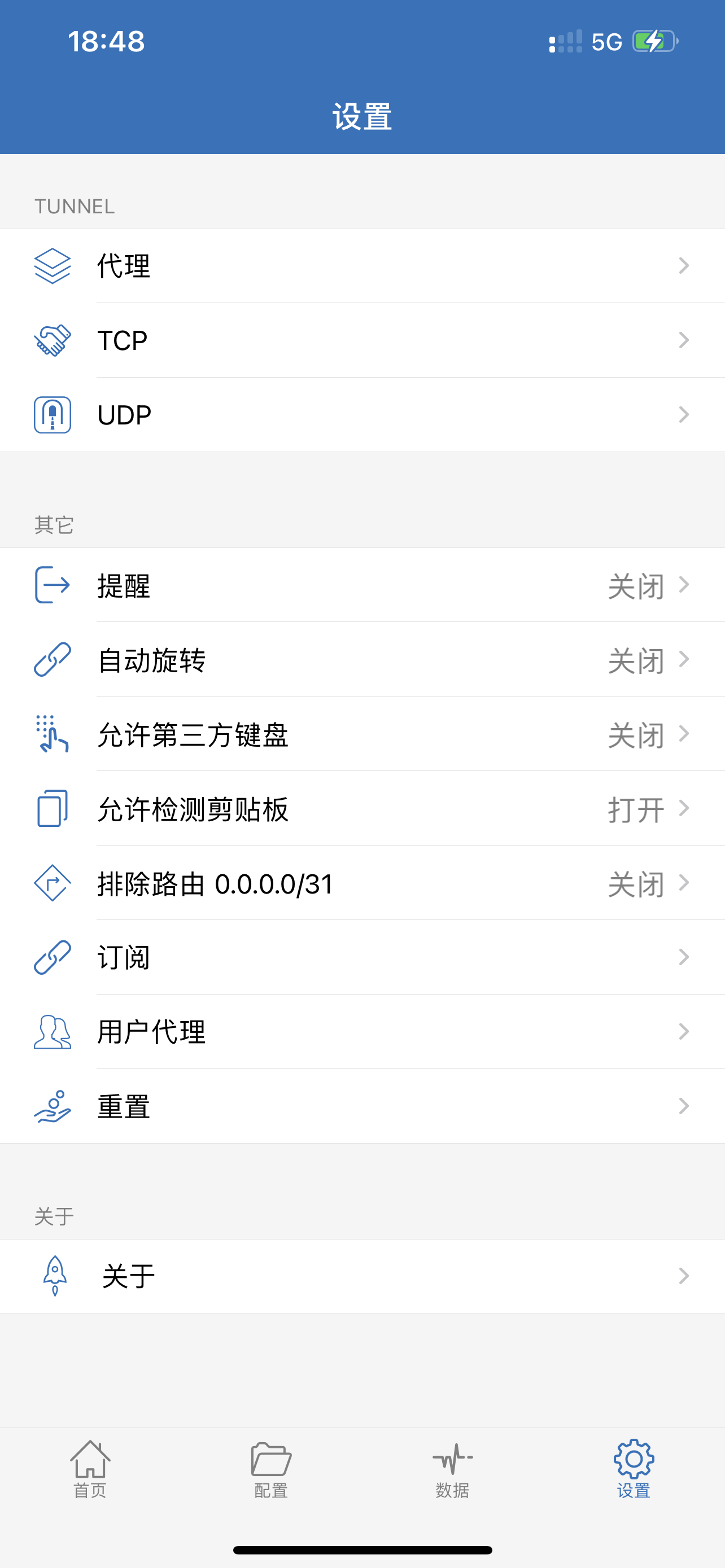Open 允许检测剪贴板 clipboard setting

pyautogui.click(x=362, y=808)
